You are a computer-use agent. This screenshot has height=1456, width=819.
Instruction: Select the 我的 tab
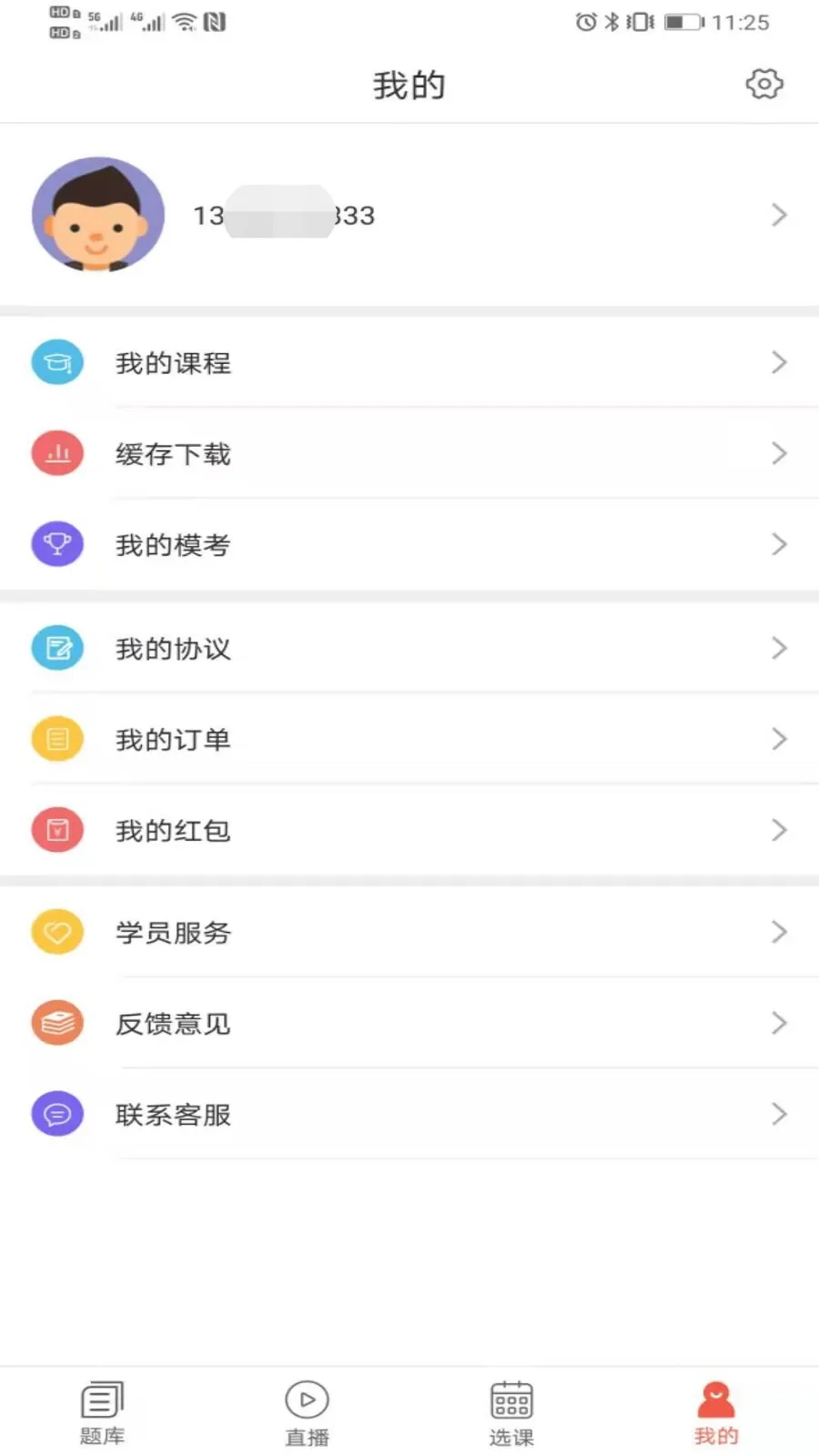point(716,1412)
